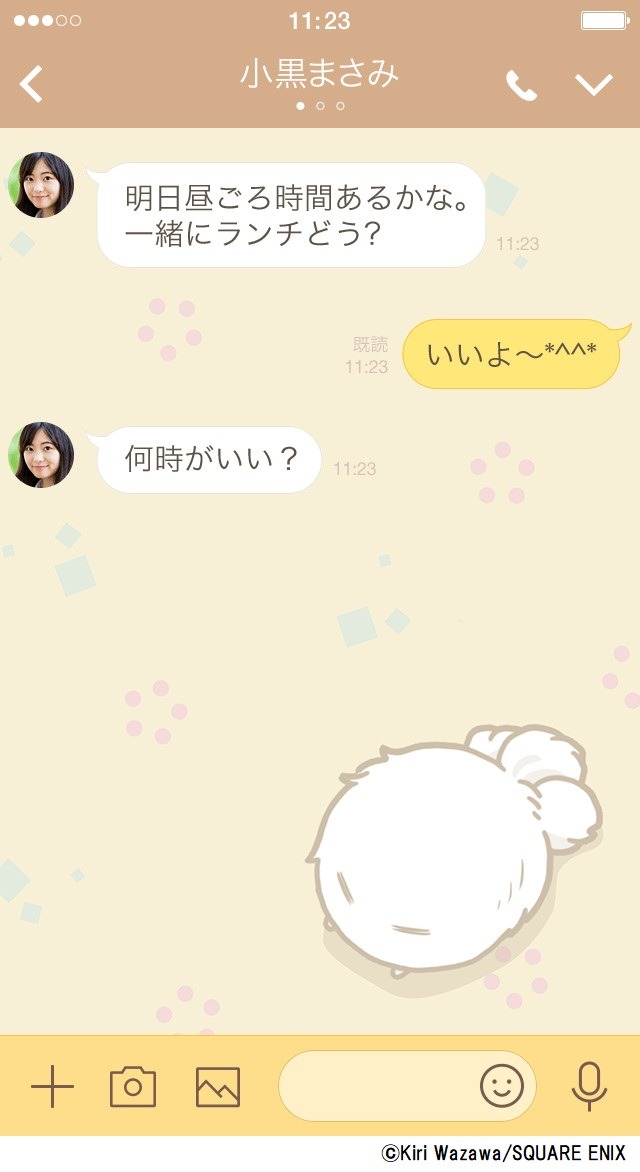The width and height of the screenshot is (640, 1172).
Task: Expand the chat options chevron menu
Action: point(594,85)
